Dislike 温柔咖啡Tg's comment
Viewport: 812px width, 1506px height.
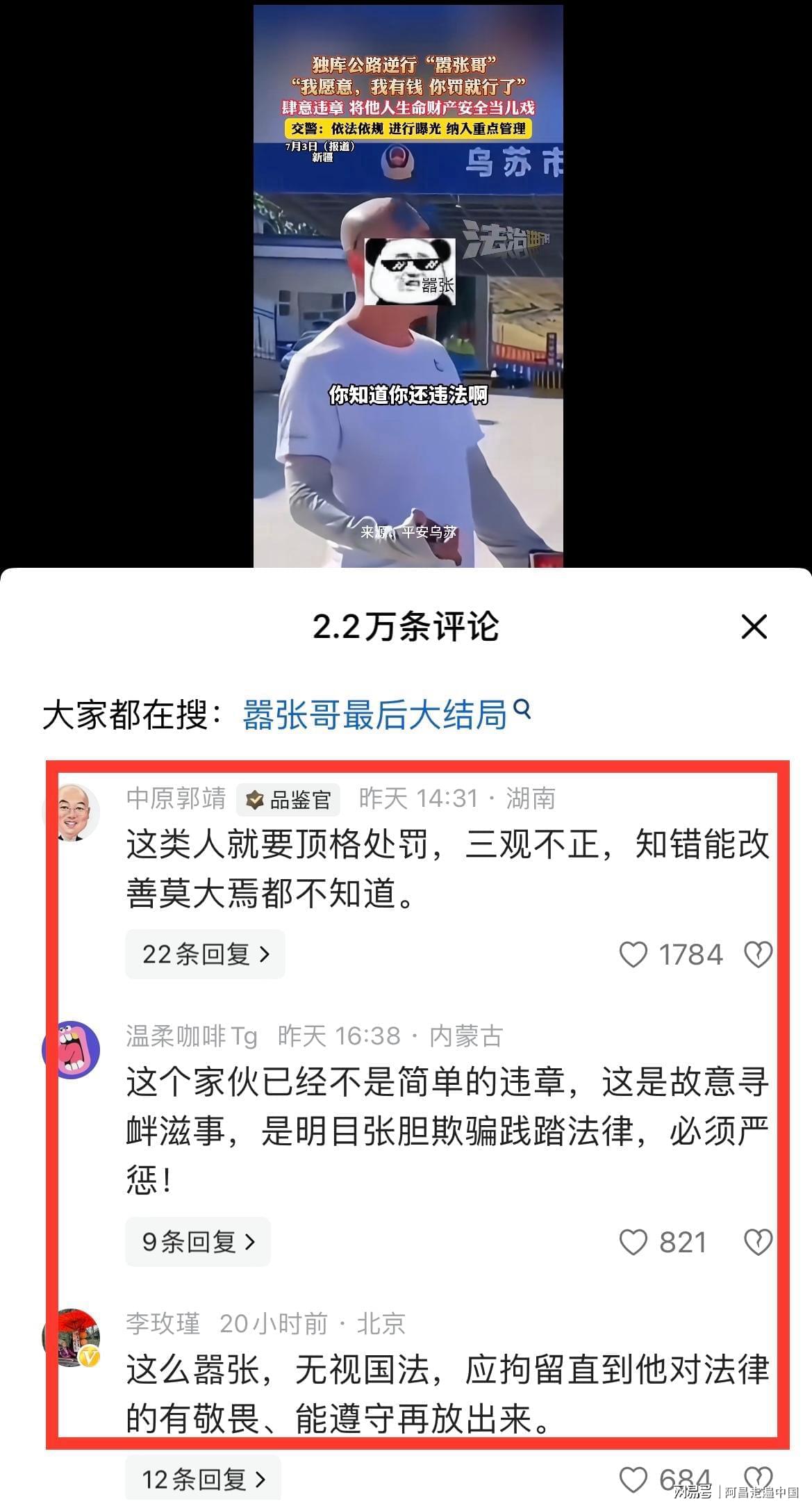coord(758,1242)
